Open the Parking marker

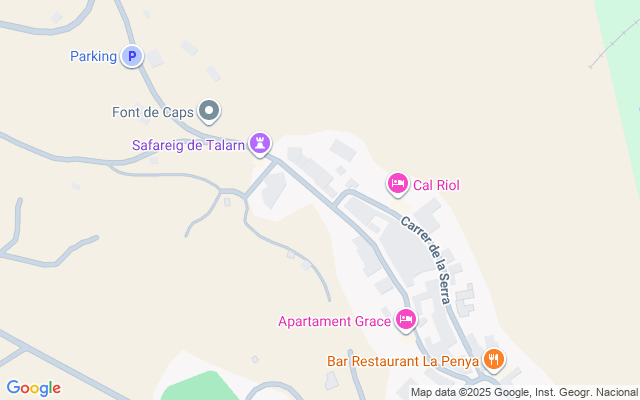[x=132, y=57]
